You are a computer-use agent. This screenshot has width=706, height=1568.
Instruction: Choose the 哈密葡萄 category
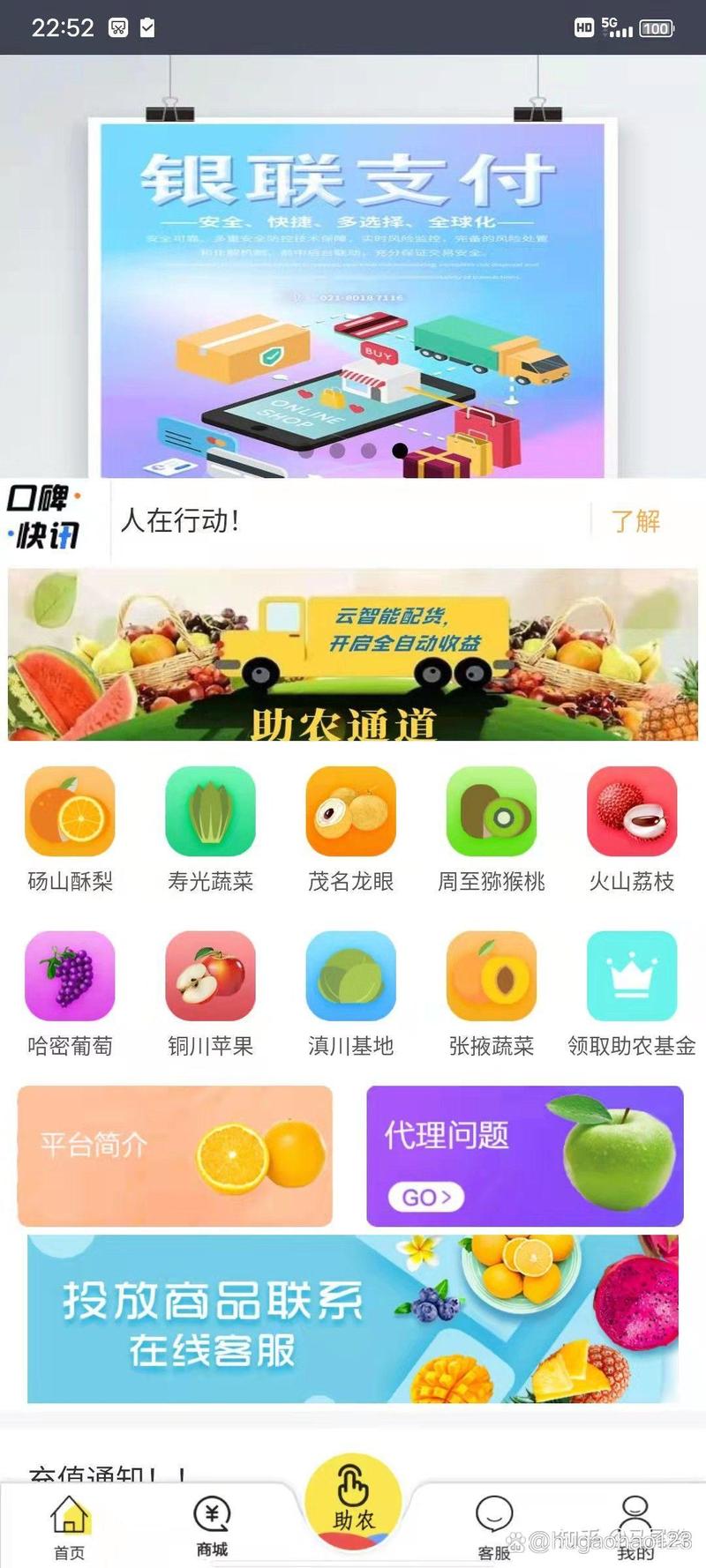(x=70, y=976)
